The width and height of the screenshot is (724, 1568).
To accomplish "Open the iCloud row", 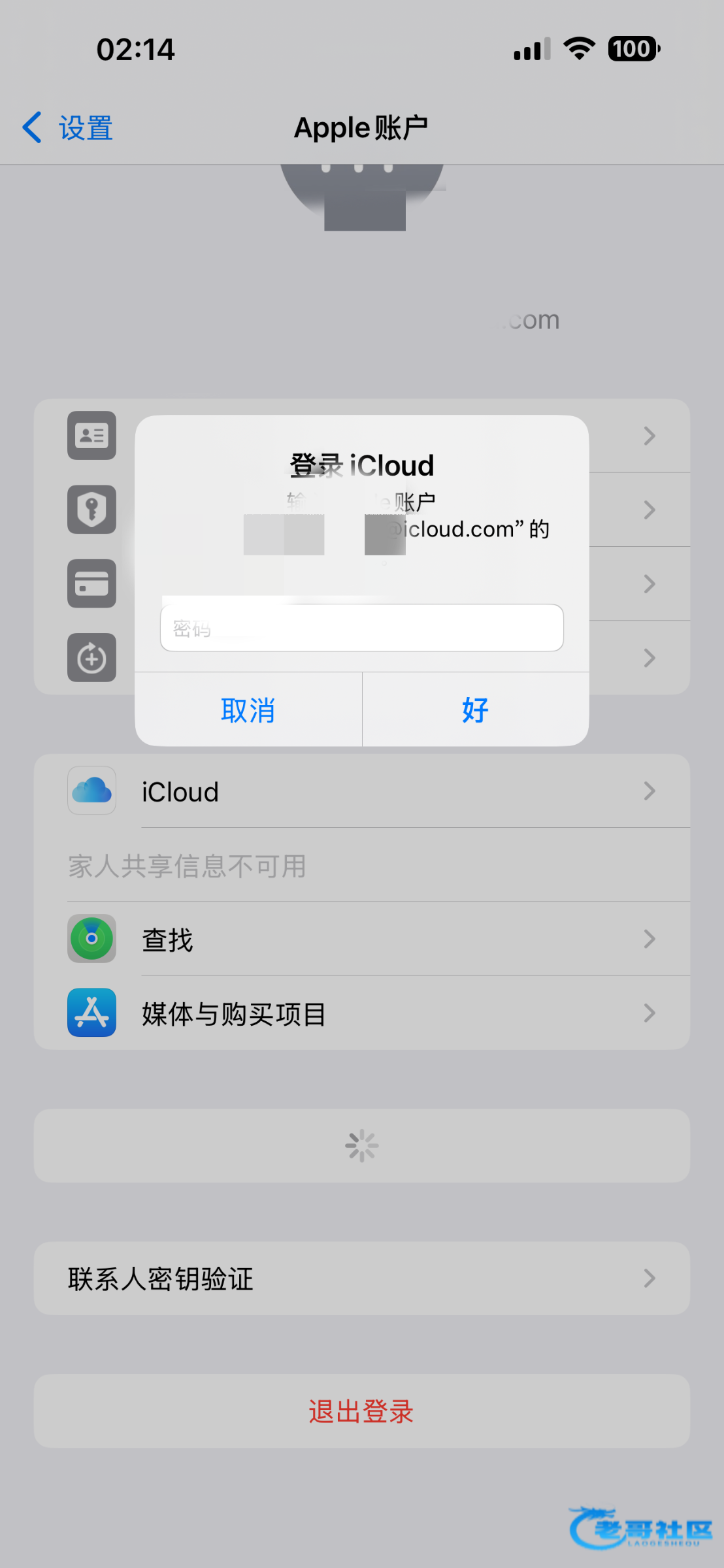I will (361, 792).
